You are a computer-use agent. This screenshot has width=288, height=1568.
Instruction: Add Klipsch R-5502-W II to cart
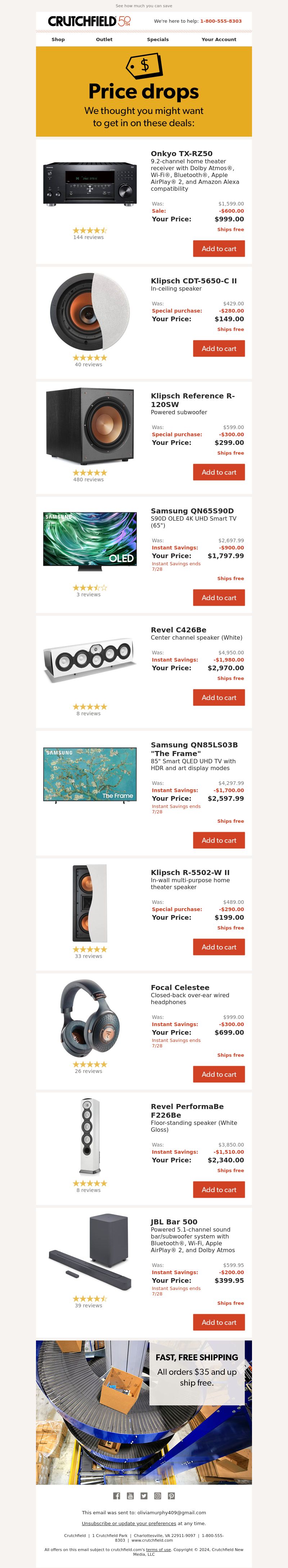click(219, 947)
